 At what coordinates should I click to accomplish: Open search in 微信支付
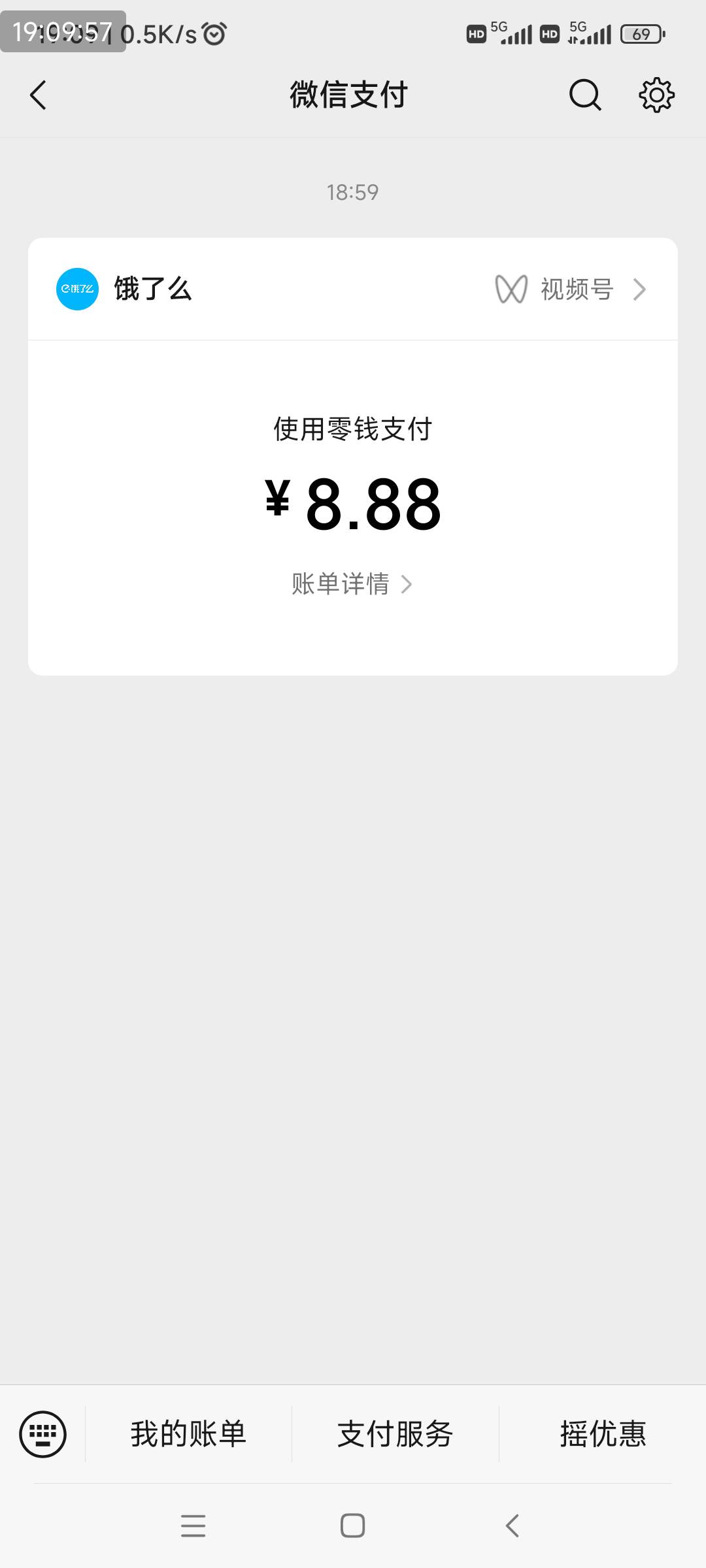[585, 95]
